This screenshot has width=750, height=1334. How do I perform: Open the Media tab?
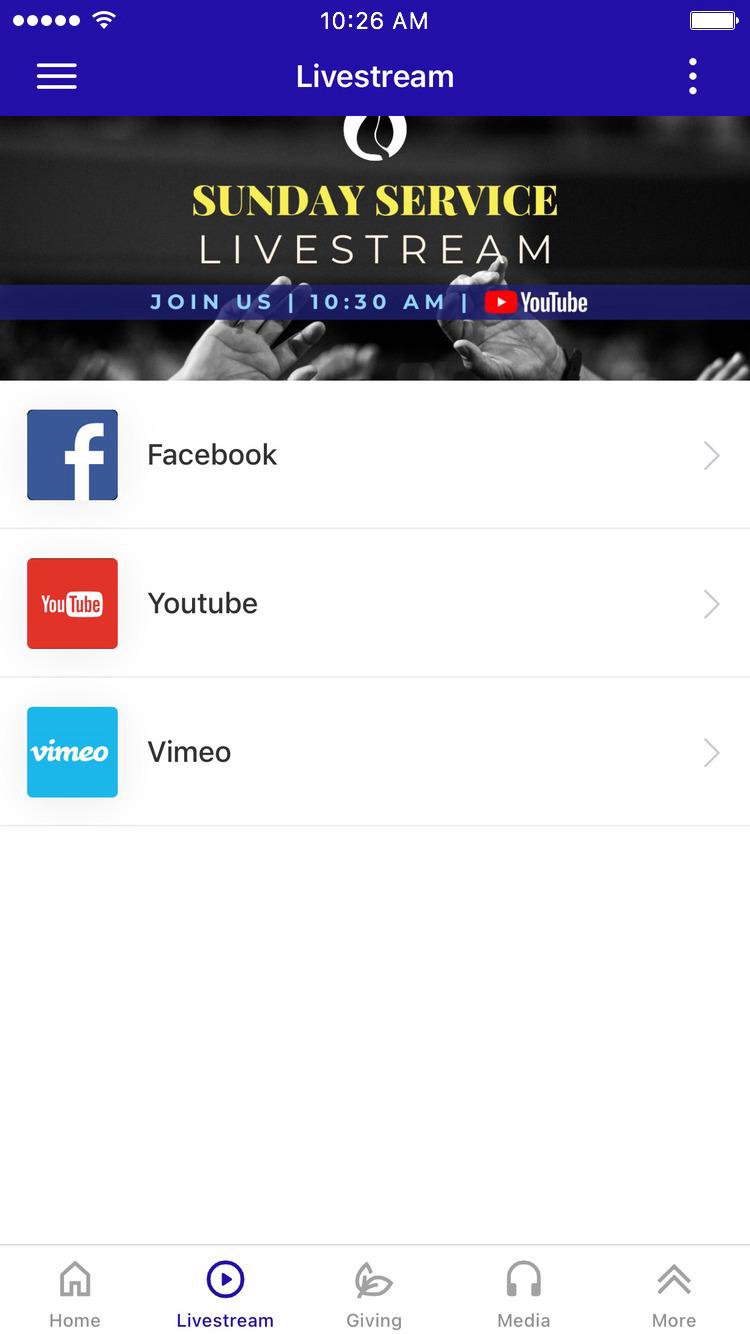[524, 1293]
